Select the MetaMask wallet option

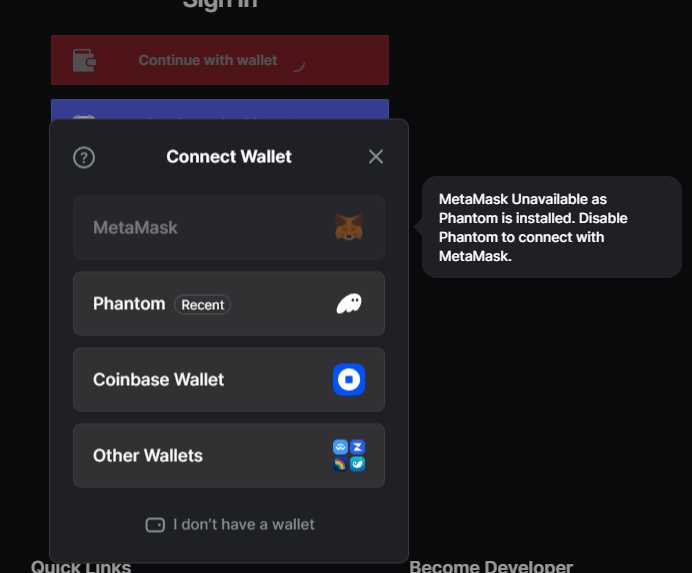tap(229, 227)
